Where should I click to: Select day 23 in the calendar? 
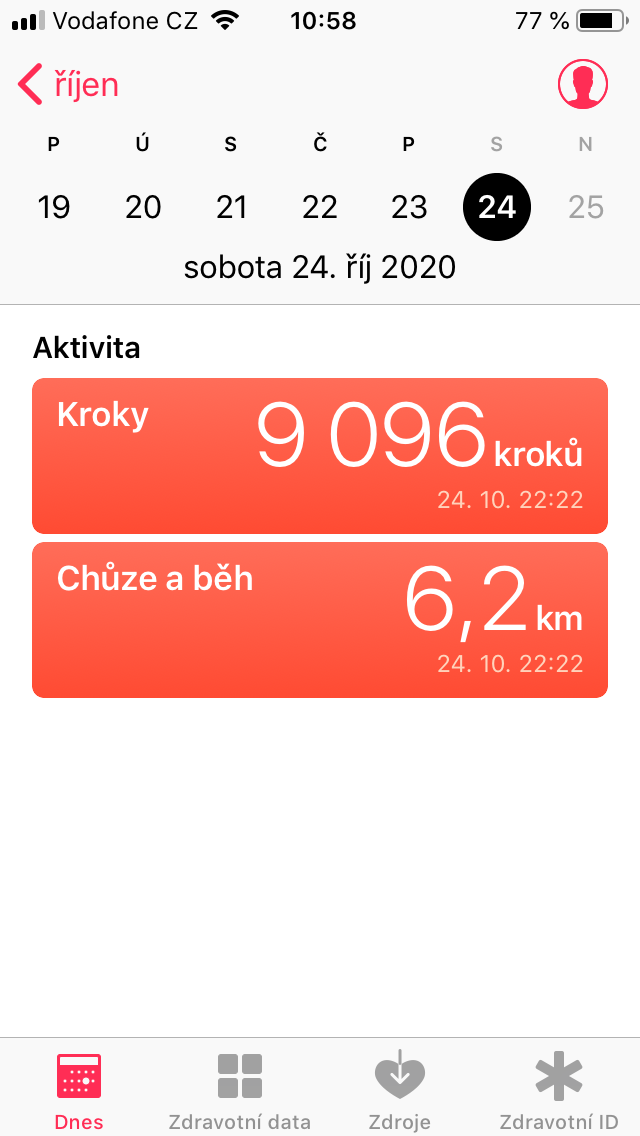tap(409, 207)
